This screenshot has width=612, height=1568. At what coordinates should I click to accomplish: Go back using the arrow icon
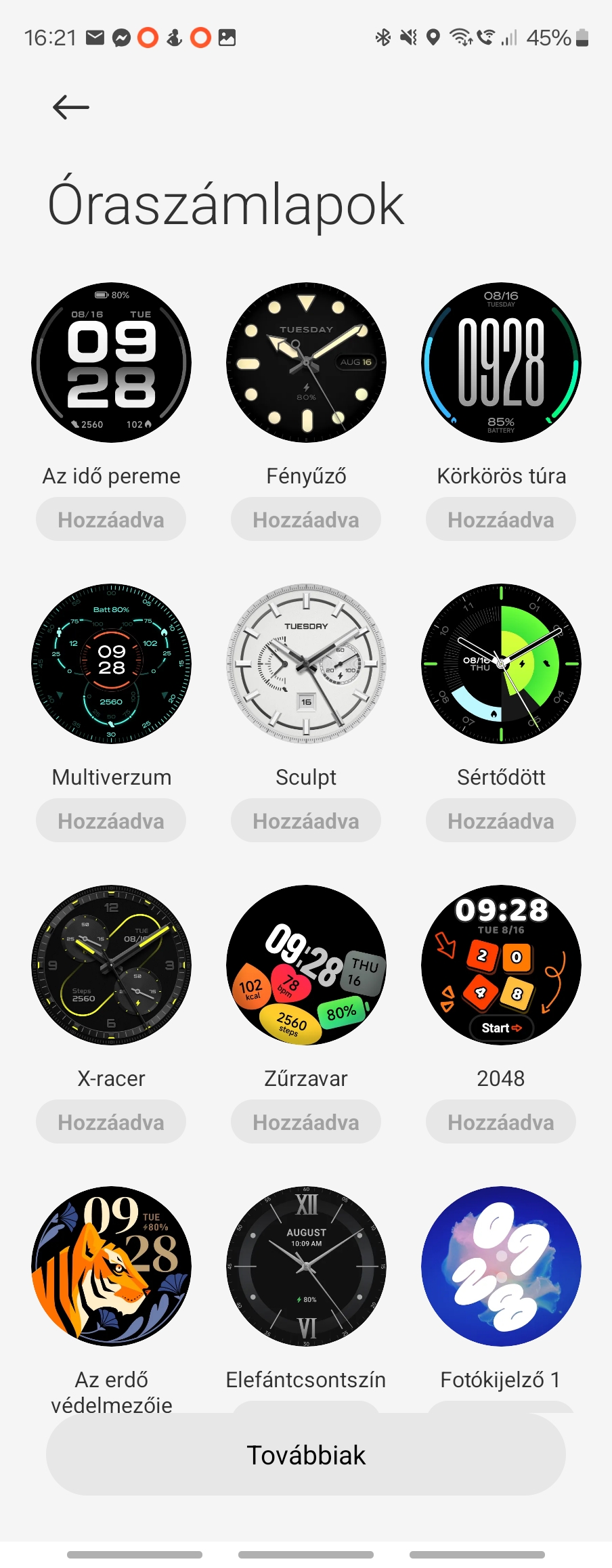point(71,107)
